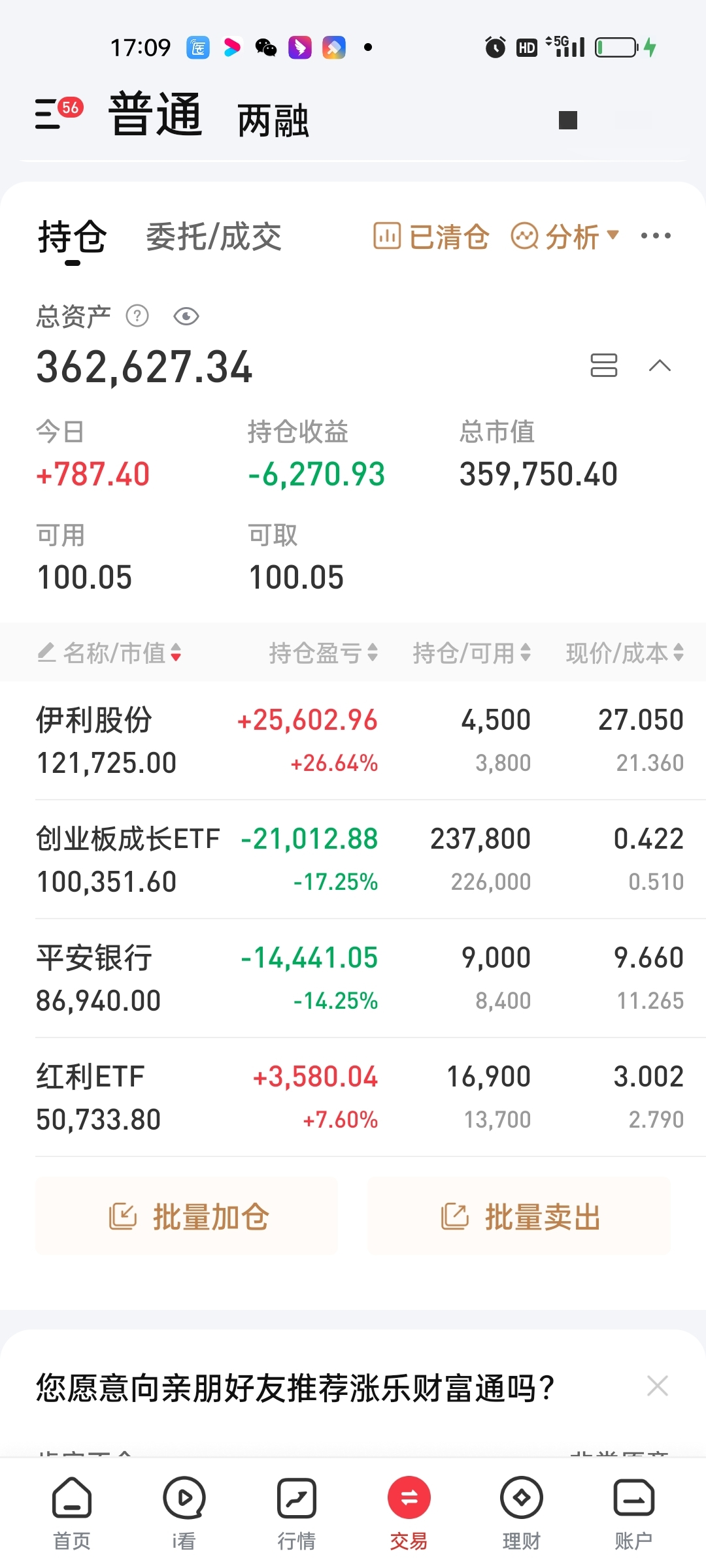Switch to 委托/成交 tab

point(213,237)
